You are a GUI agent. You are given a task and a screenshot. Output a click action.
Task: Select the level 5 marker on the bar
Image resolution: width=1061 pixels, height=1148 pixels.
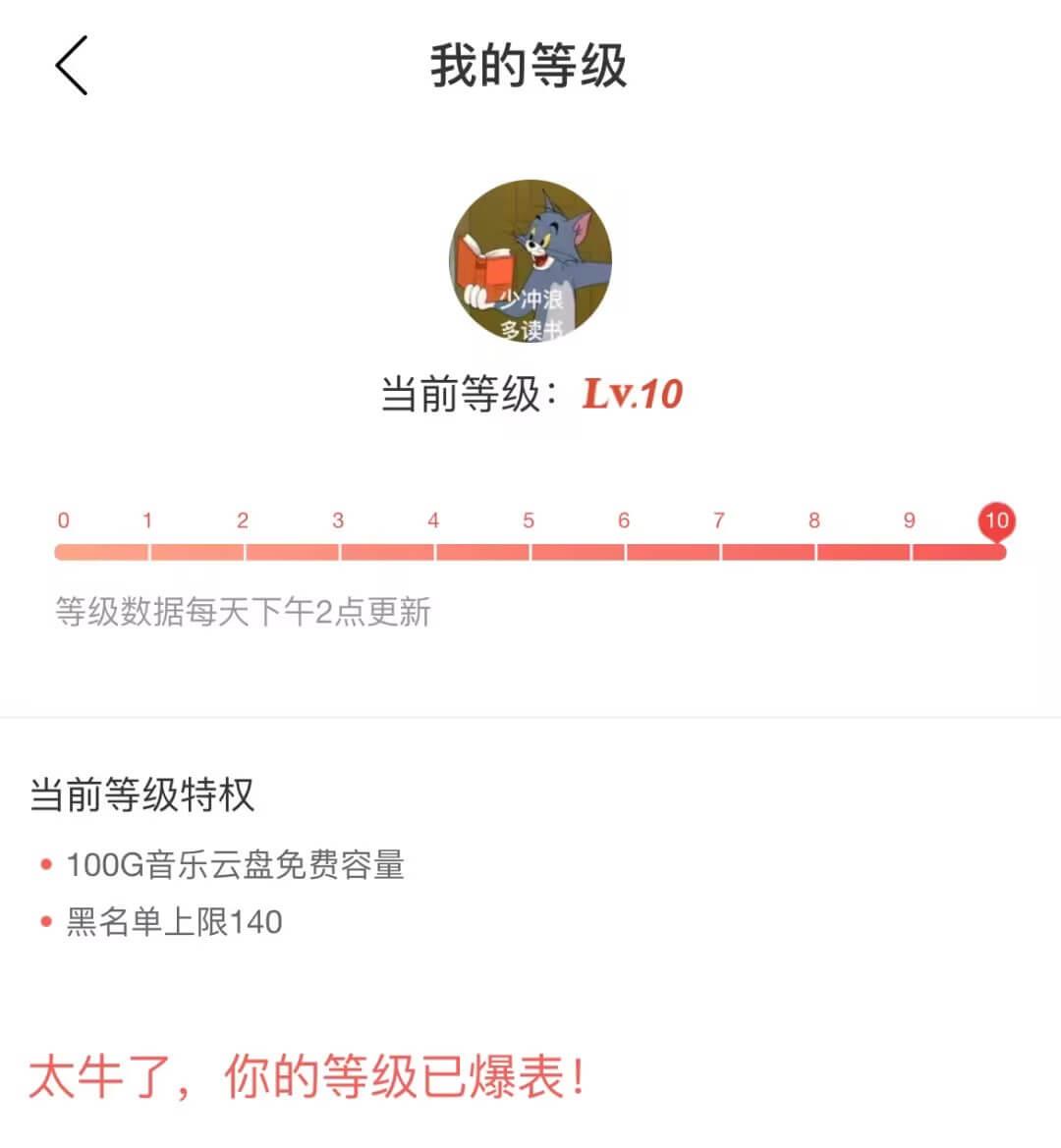[x=528, y=521]
